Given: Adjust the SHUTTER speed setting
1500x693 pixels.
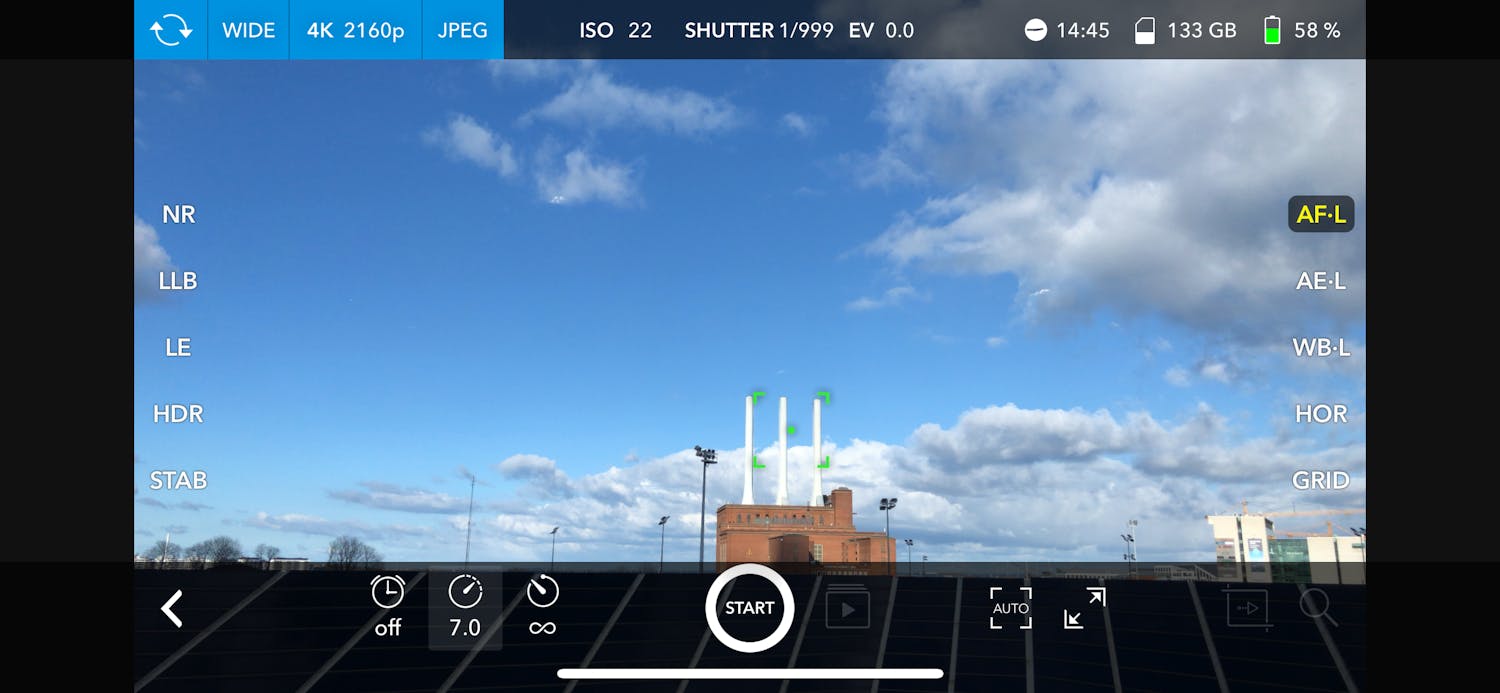Looking at the screenshot, I should click(758, 30).
